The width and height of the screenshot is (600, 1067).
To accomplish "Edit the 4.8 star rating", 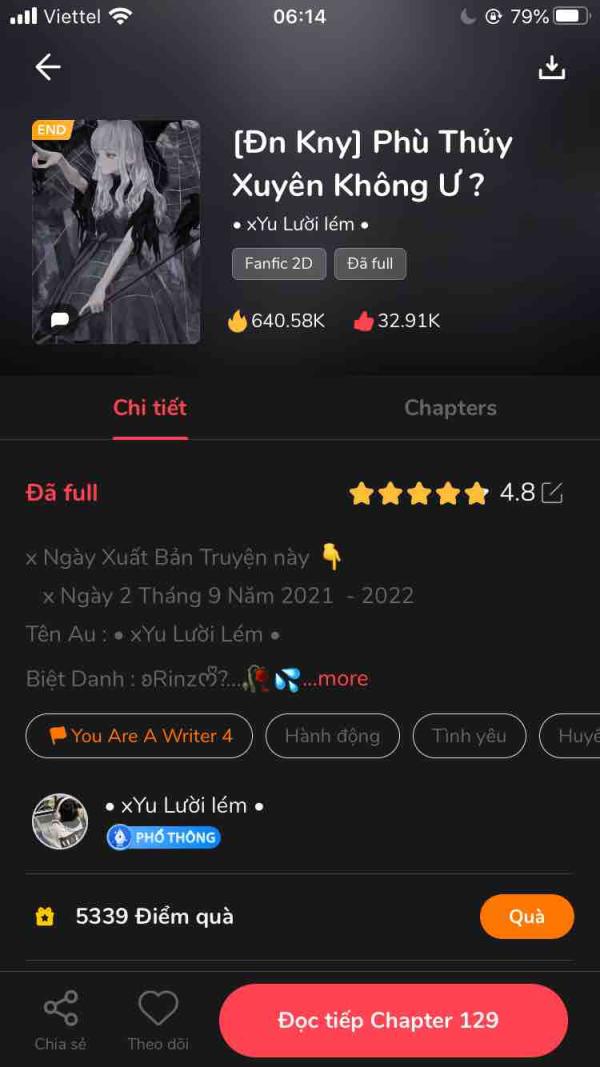I will [x=552, y=493].
